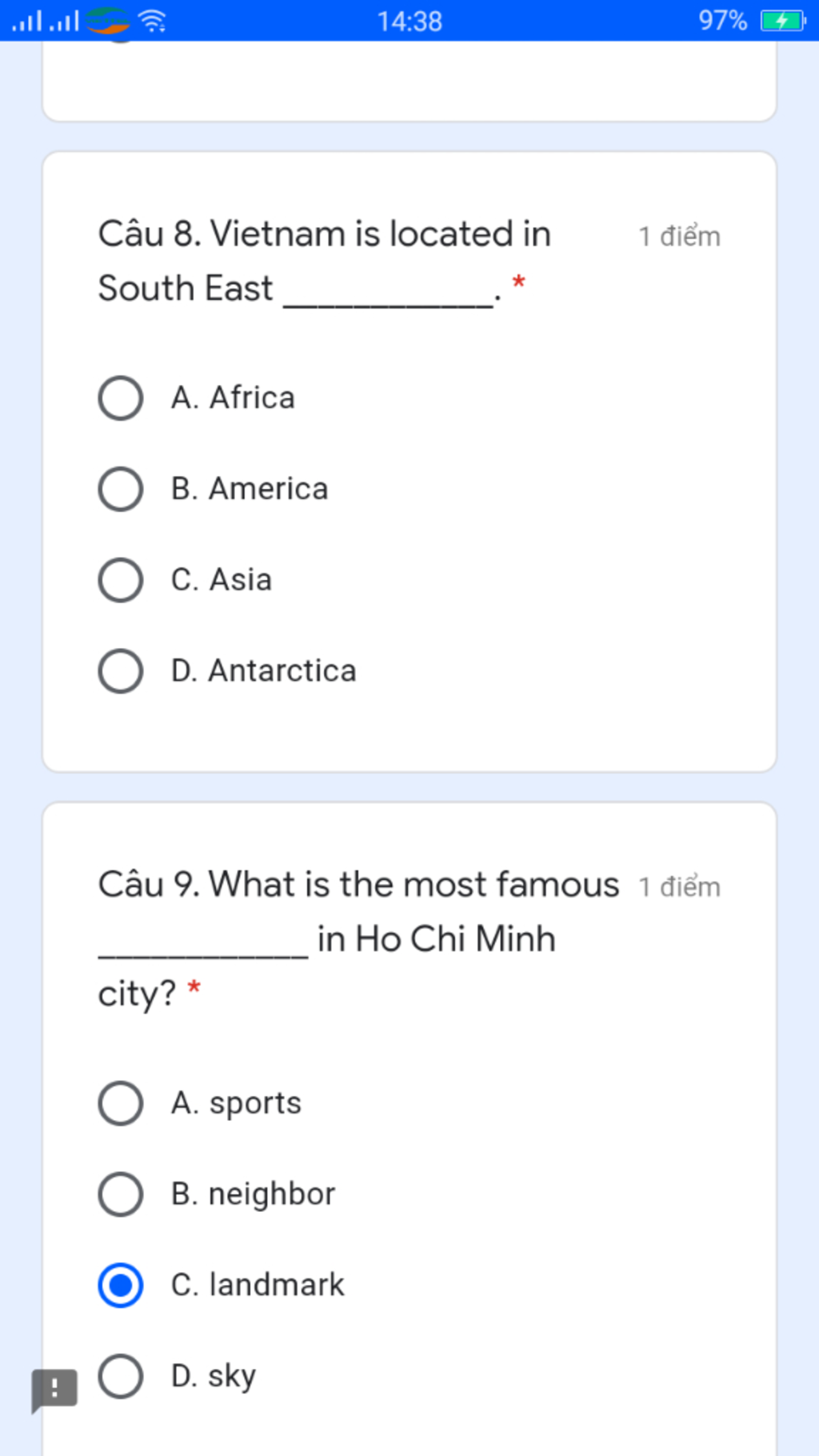819x1456 pixels.
Task: Open the report problem feedback icon
Action: [x=54, y=1390]
